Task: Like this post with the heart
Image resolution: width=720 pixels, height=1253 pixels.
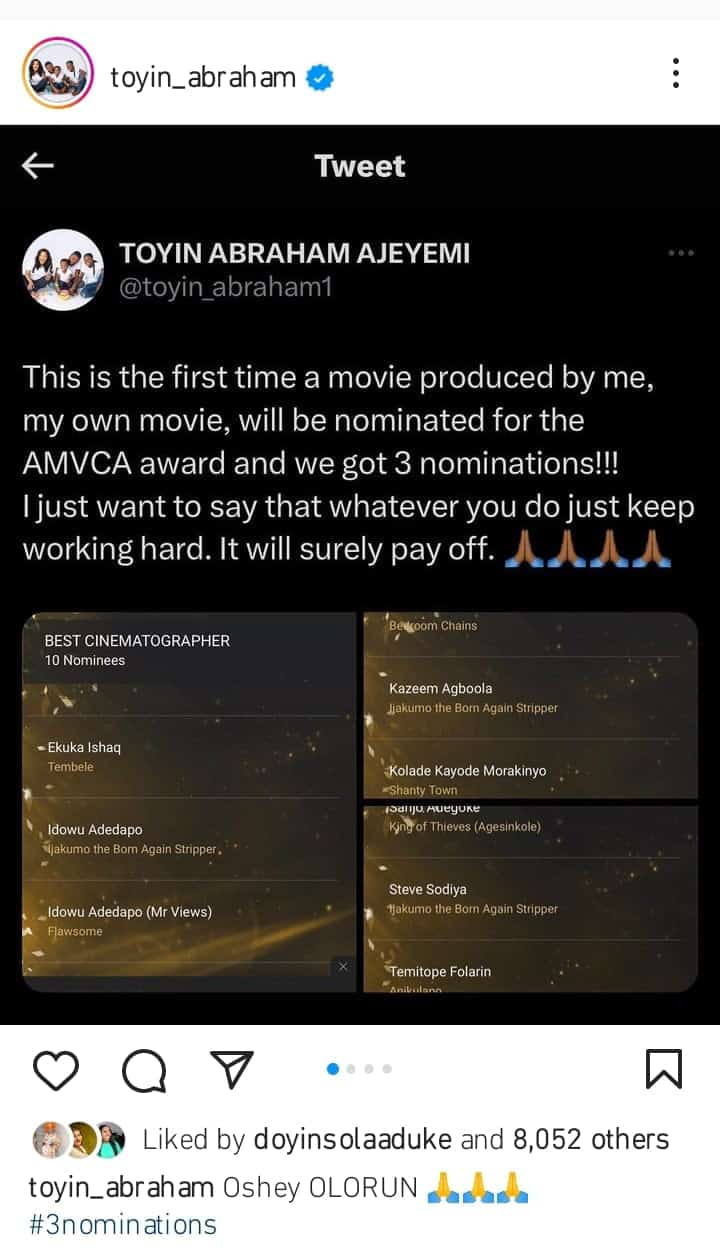Action: pos(56,1070)
